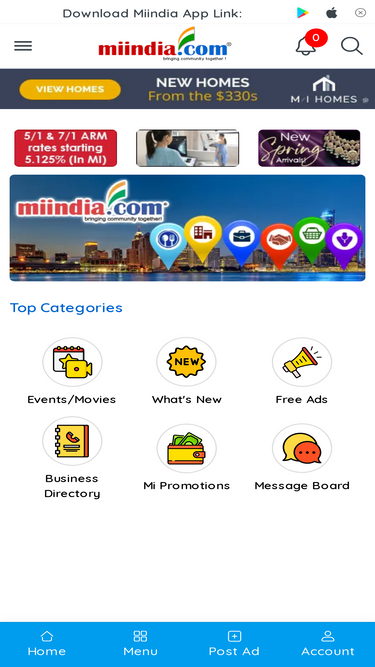
Task: Open the ARM rates ad tile
Action: [65, 148]
